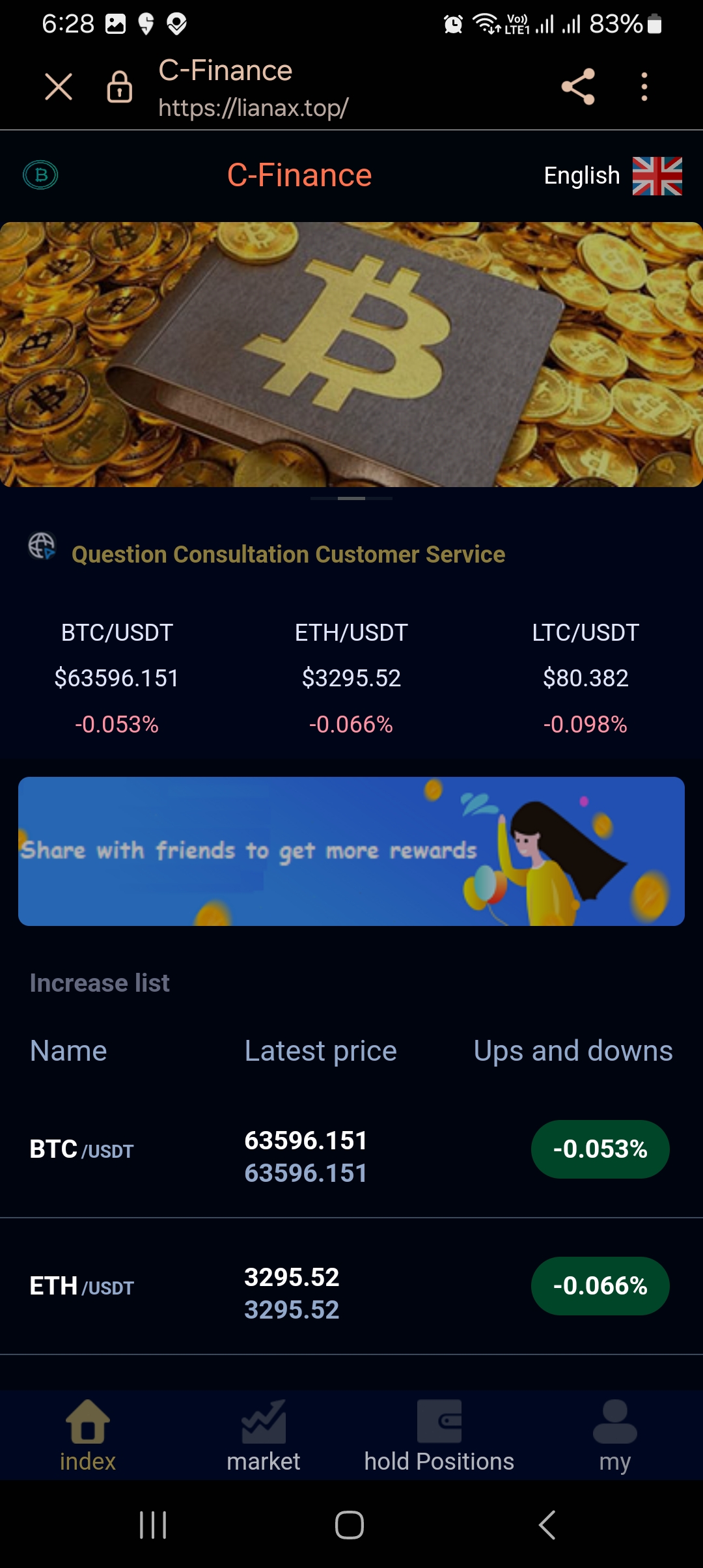Image resolution: width=703 pixels, height=1568 pixels.
Task: Open the browser overflow menu
Action: 644,87
